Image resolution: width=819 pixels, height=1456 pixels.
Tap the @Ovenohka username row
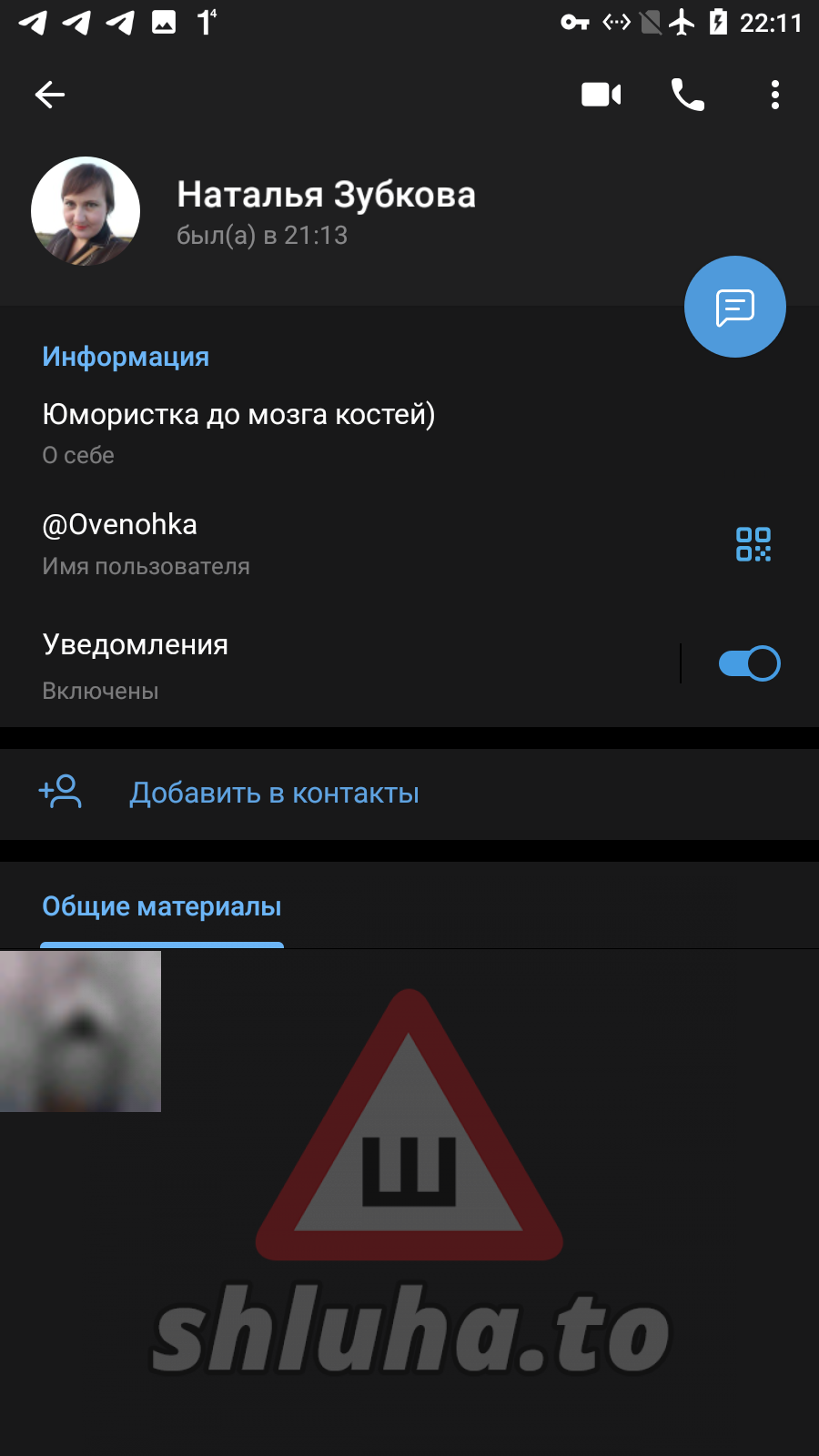[273, 543]
